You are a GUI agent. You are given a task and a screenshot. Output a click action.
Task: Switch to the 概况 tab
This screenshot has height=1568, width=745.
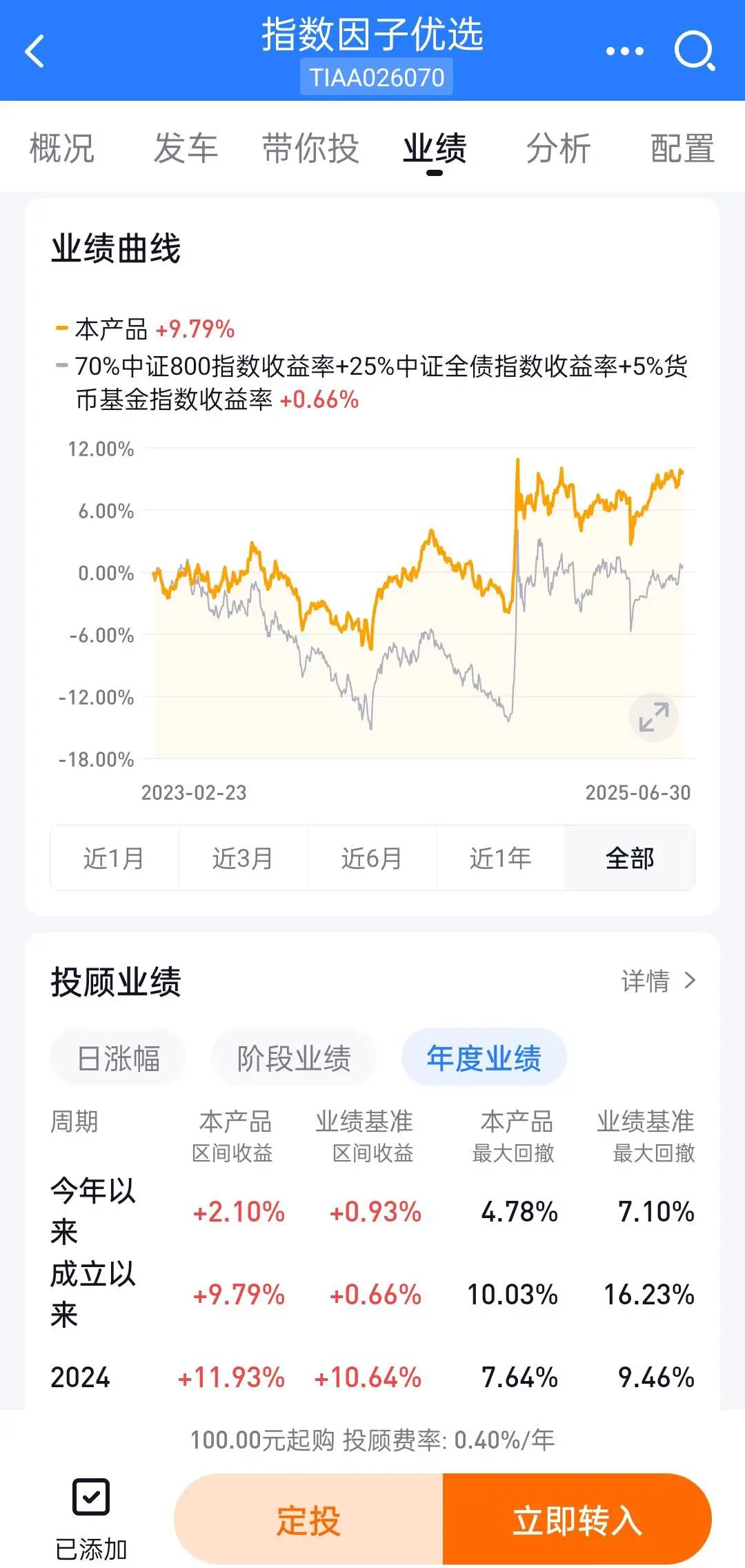pos(62,148)
